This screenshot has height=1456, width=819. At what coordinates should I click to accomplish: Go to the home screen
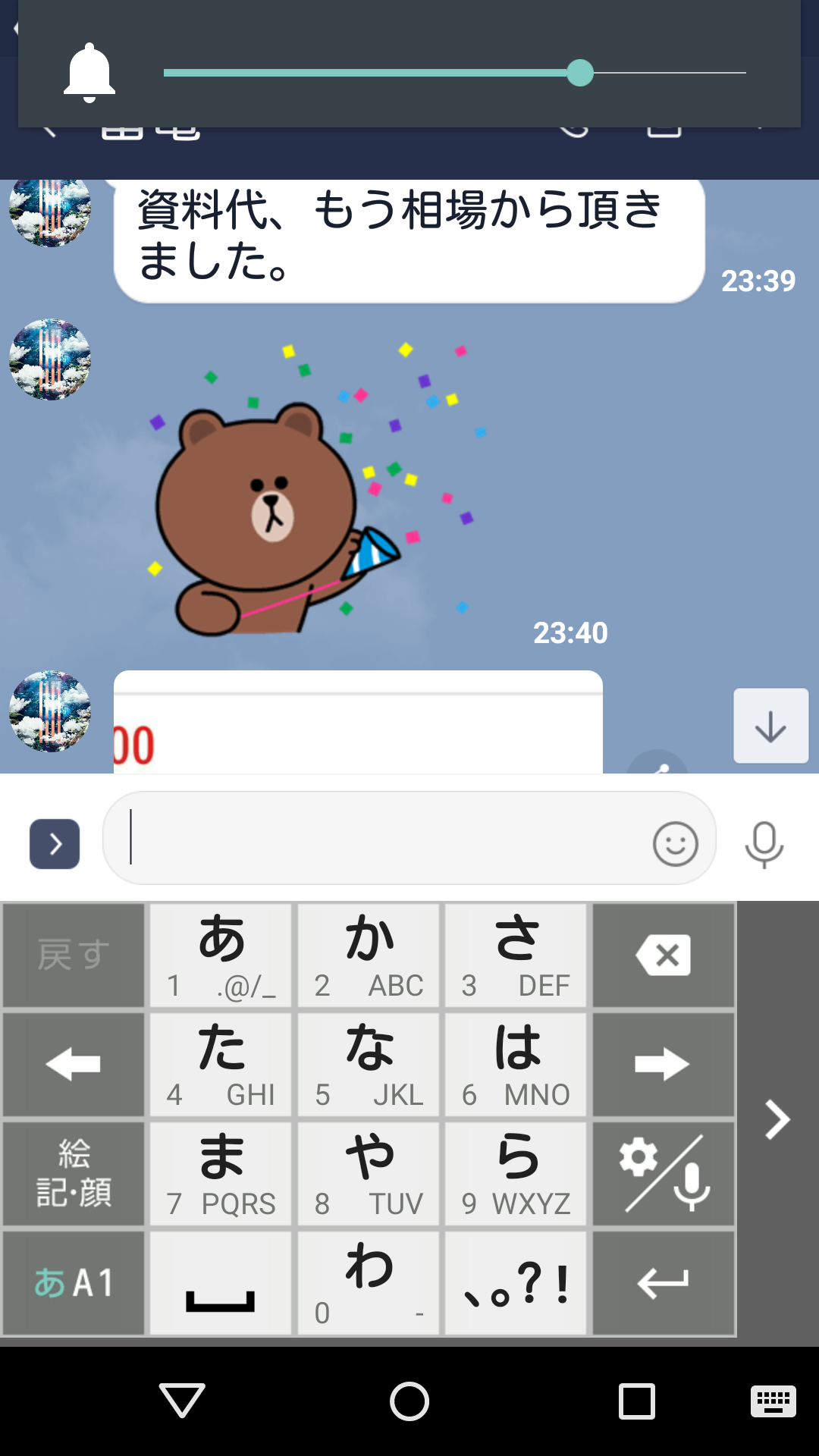click(x=409, y=1401)
